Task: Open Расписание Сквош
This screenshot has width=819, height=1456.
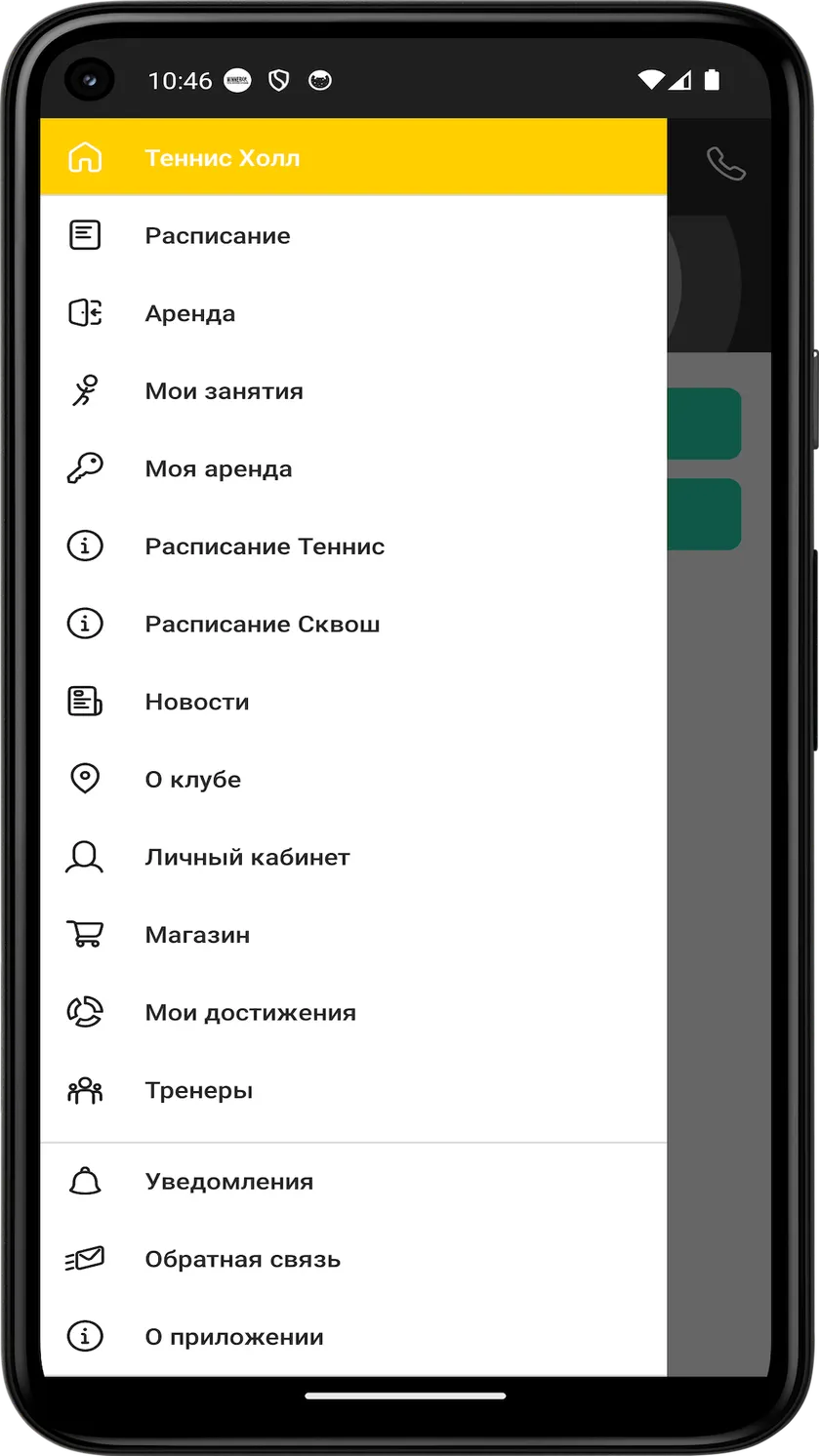Action: coord(353,624)
